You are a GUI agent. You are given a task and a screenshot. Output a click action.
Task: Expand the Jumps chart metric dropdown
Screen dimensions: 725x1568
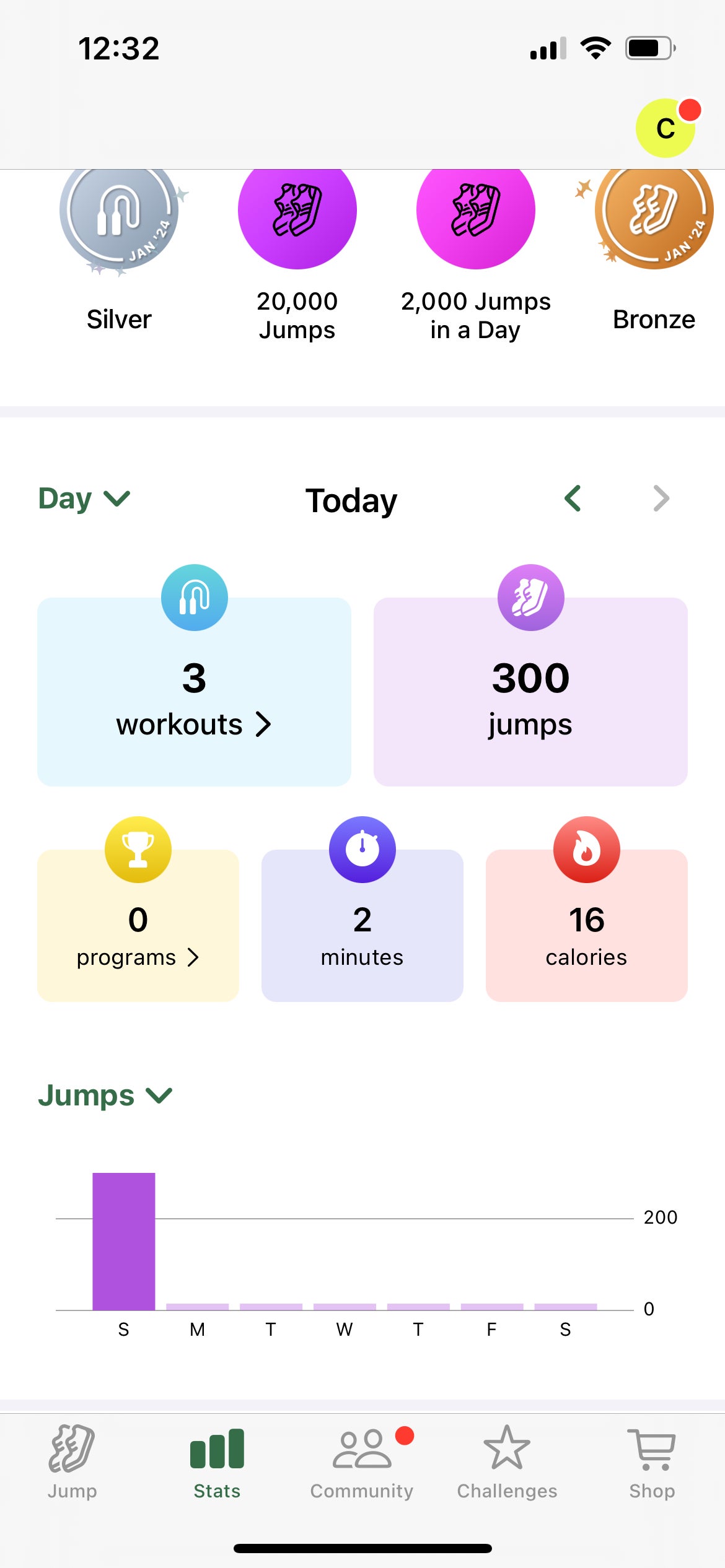(105, 1095)
